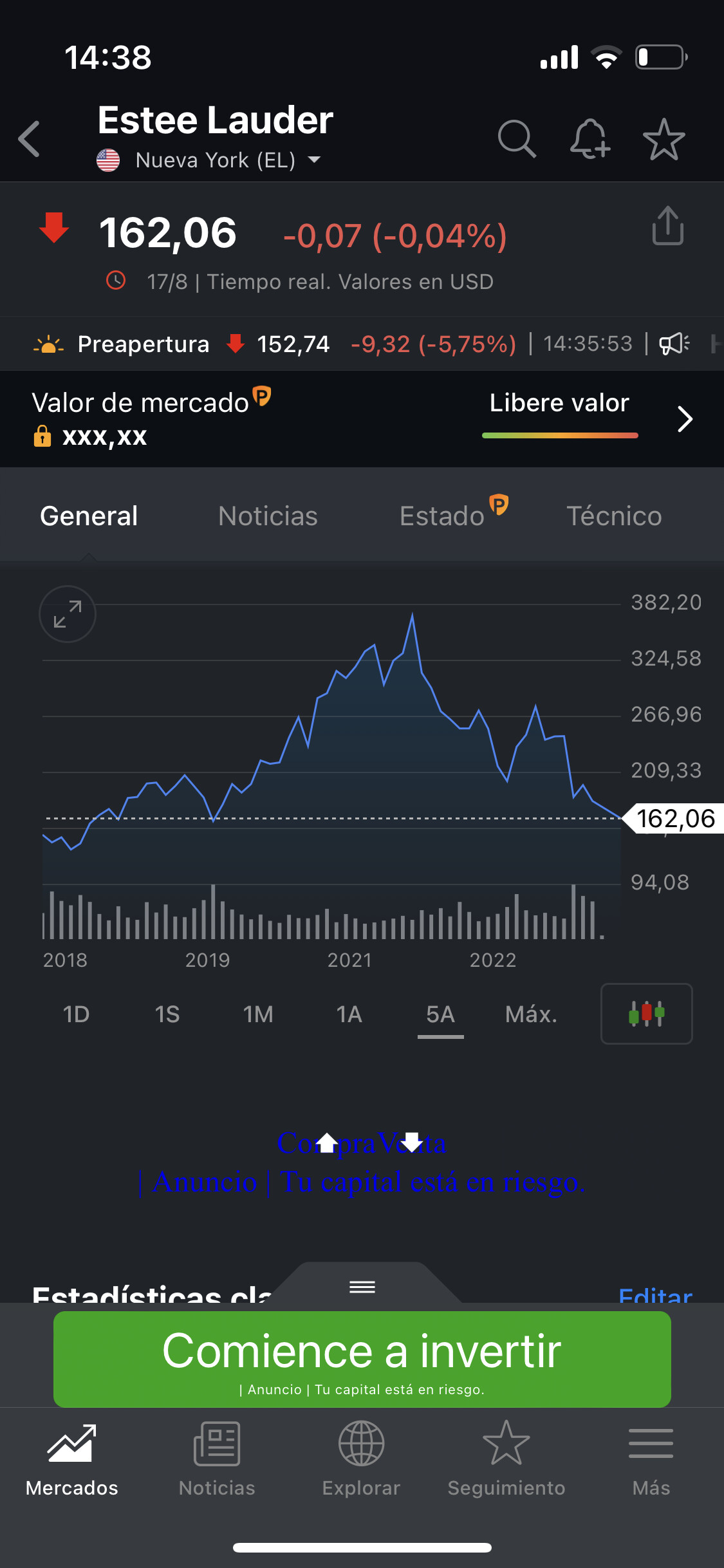The height and width of the screenshot is (1568, 724).
Task: Tap Libere valor to unlock market value
Action: pos(560,403)
